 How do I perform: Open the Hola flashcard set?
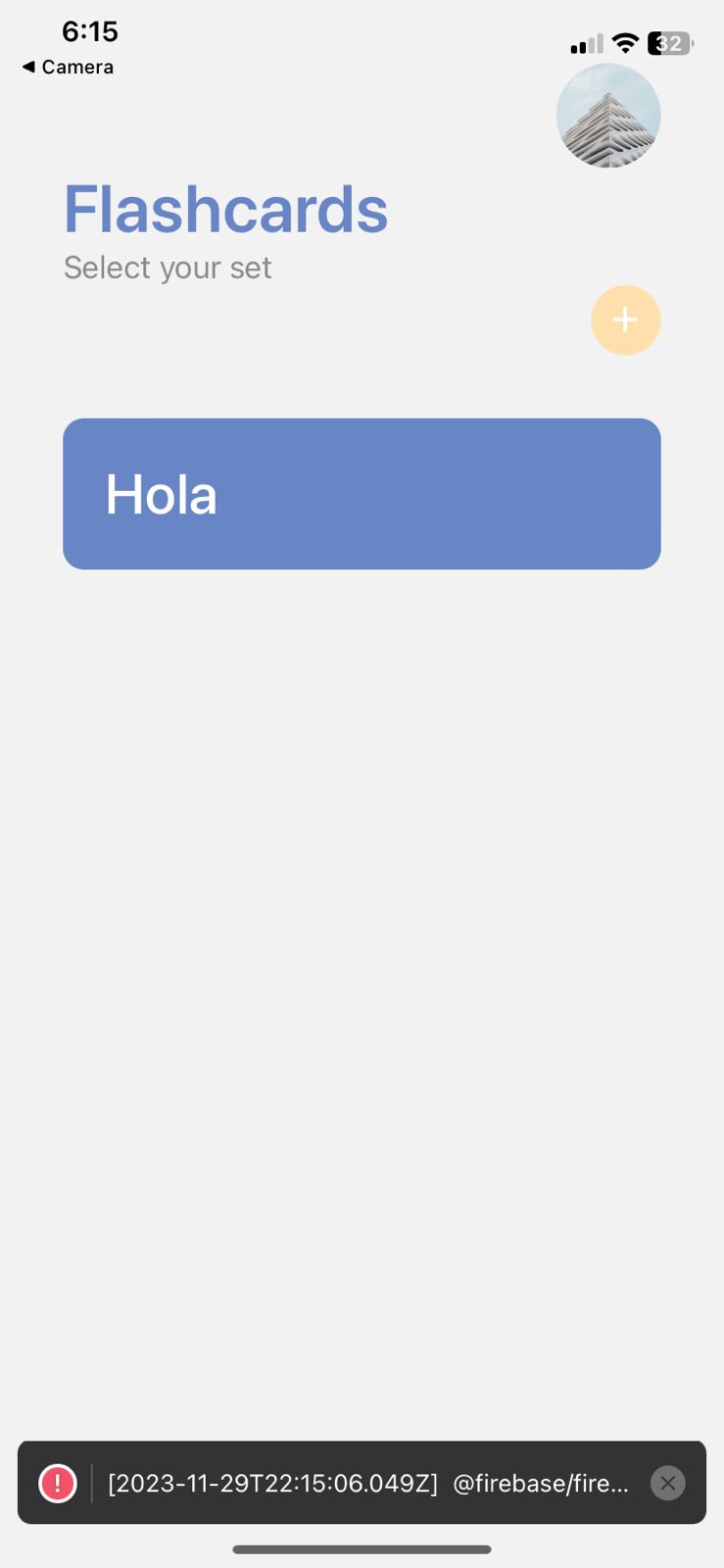tap(362, 493)
